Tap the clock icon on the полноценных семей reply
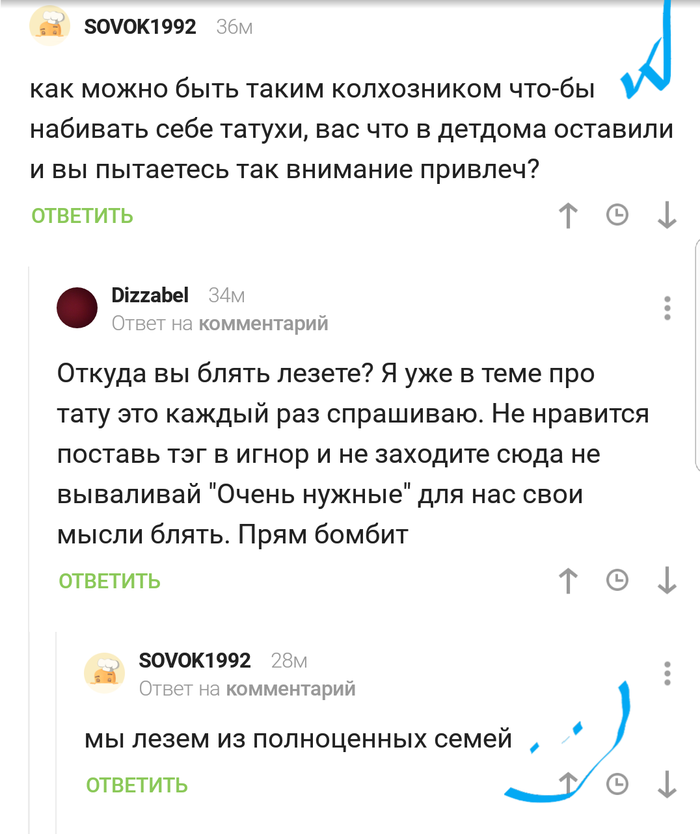The image size is (700, 834). (x=618, y=785)
